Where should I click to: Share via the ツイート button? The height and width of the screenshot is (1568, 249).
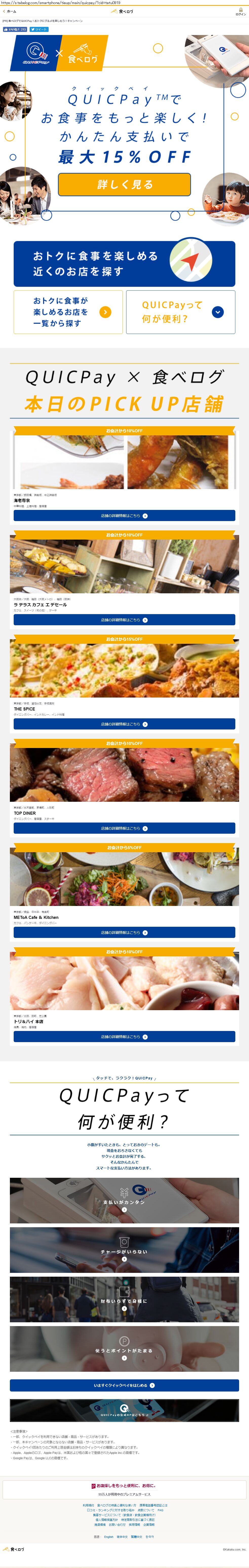pos(39,29)
